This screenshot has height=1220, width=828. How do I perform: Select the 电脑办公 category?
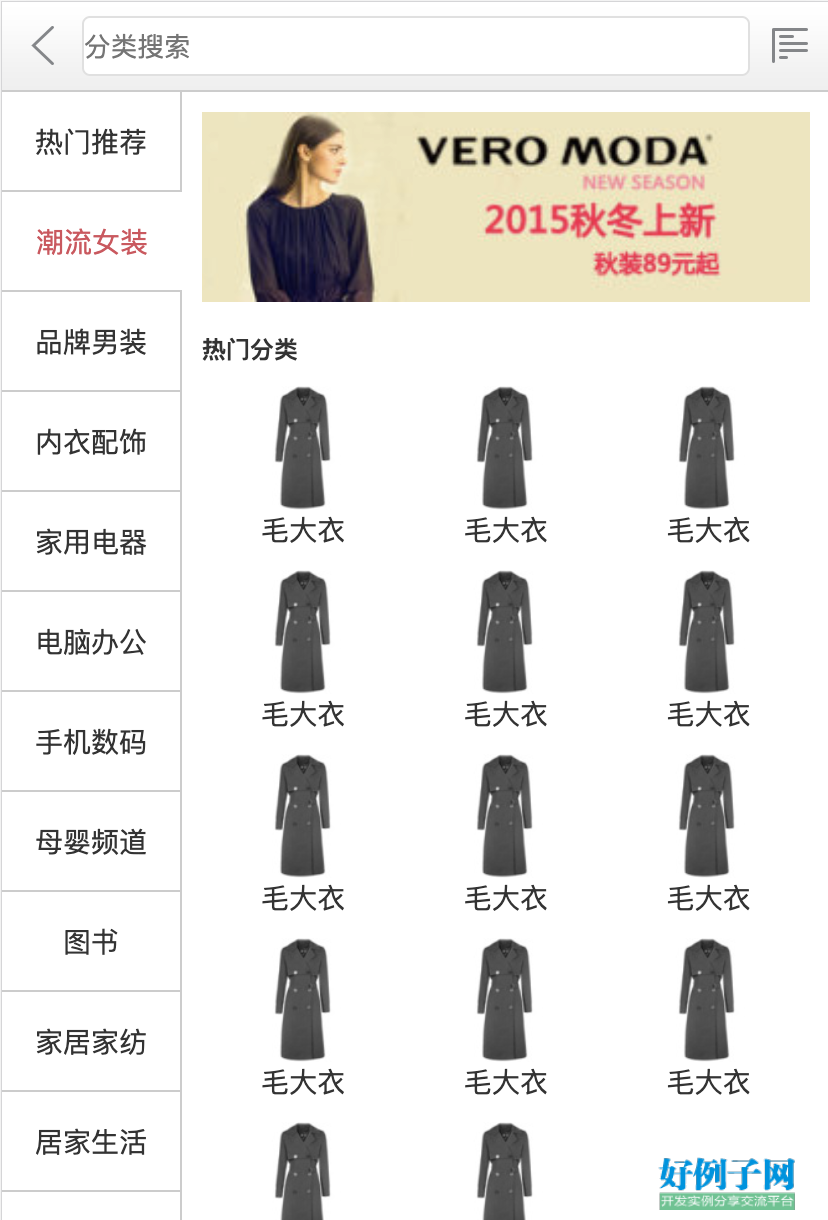coord(91,642)
